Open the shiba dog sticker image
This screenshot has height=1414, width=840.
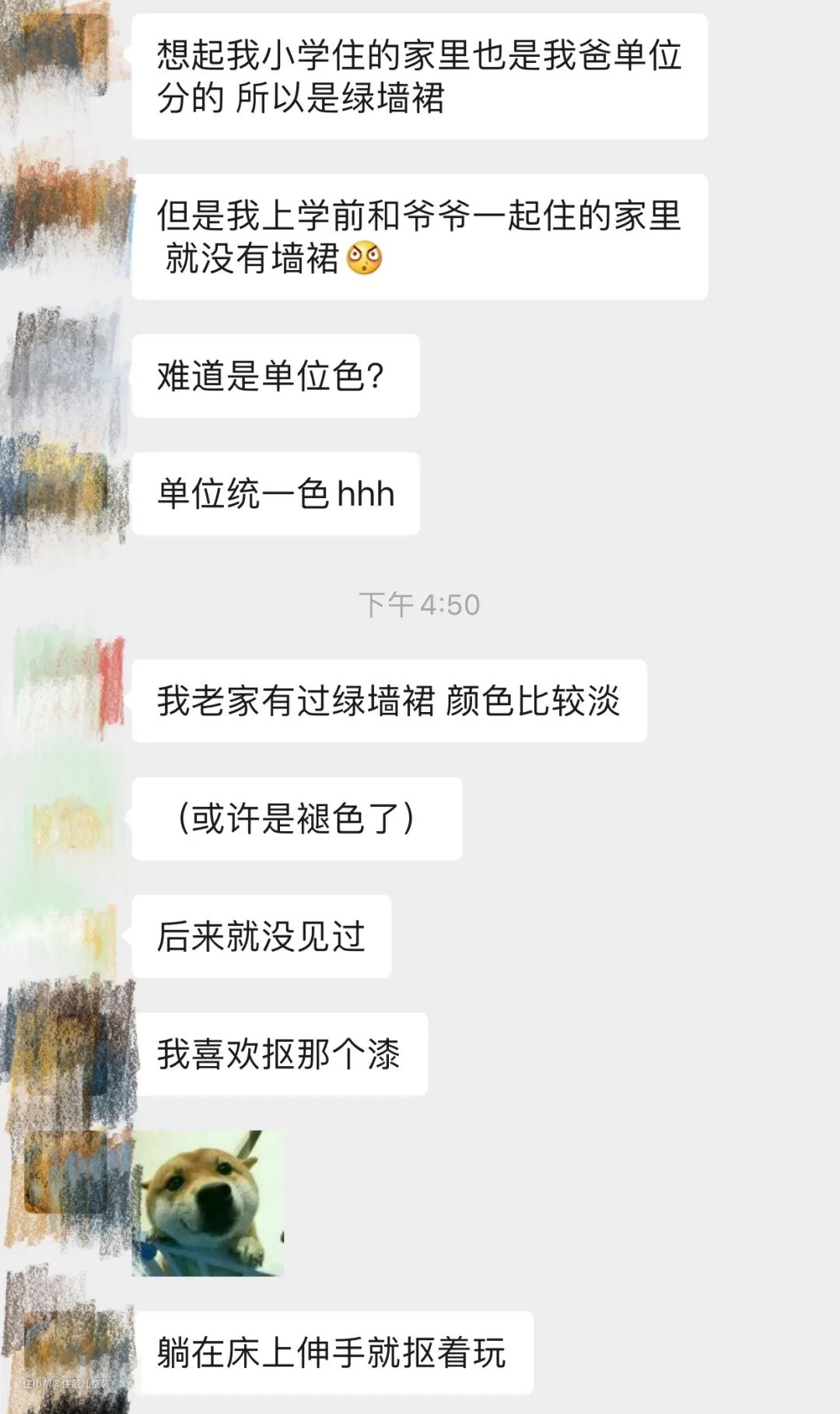[x=208, y=1203]
